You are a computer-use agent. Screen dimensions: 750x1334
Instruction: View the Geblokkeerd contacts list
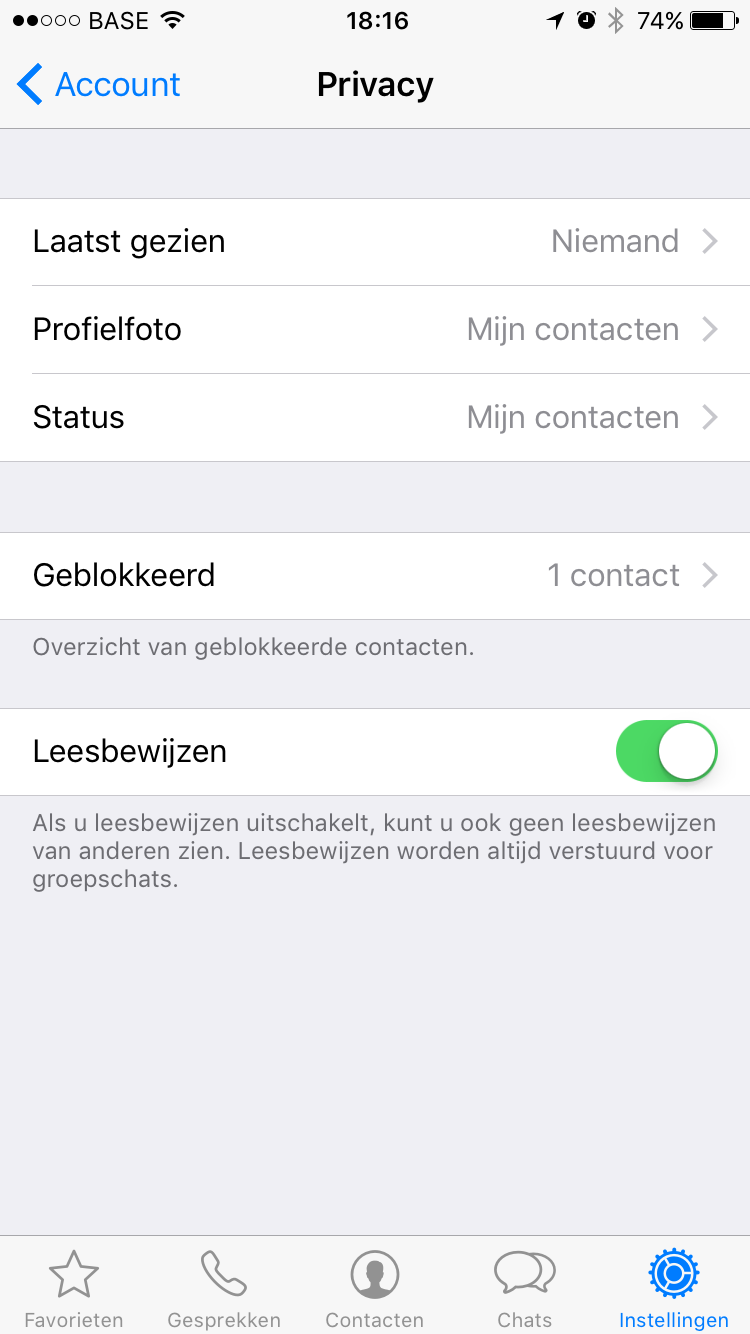point(375,576)
